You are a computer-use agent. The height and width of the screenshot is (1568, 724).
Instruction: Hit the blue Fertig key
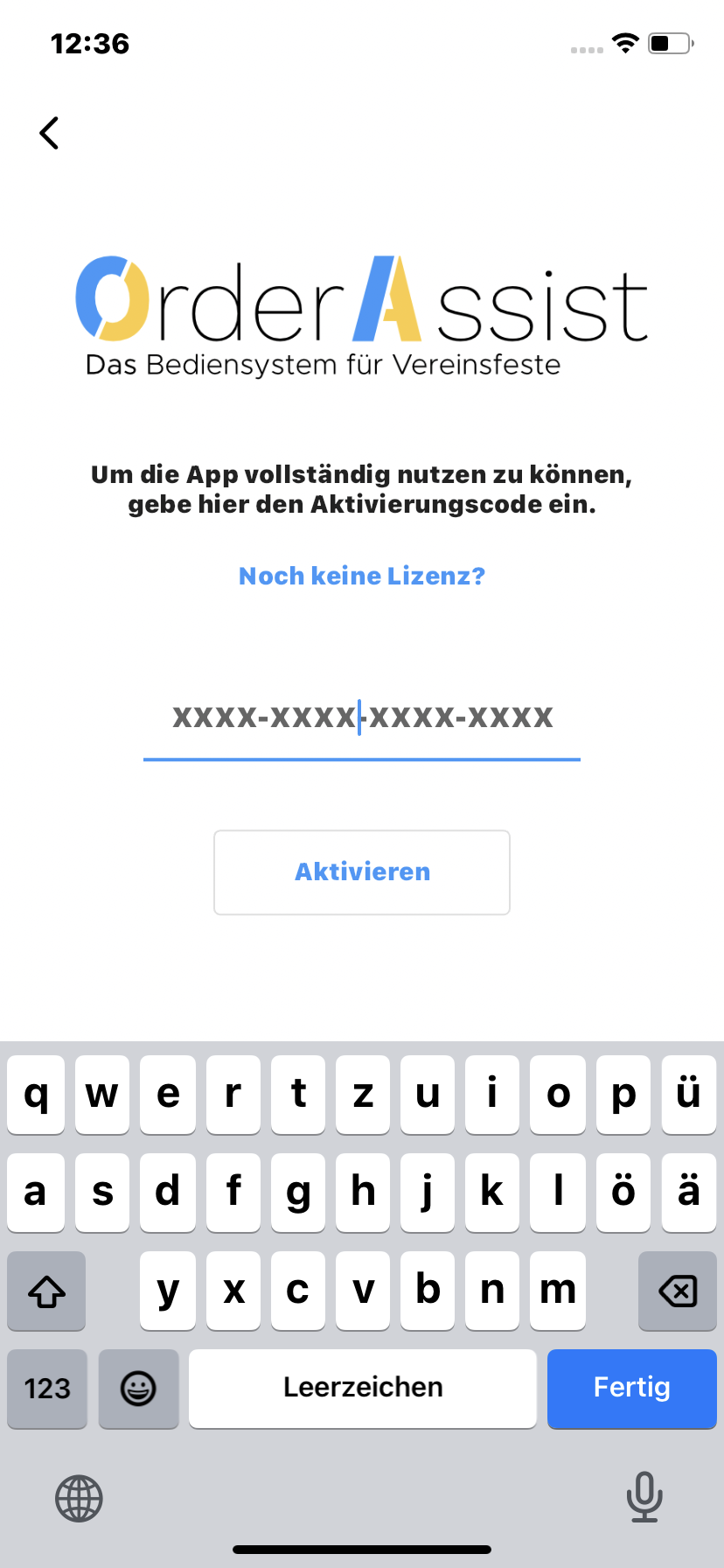click(x=632, y=1389)
